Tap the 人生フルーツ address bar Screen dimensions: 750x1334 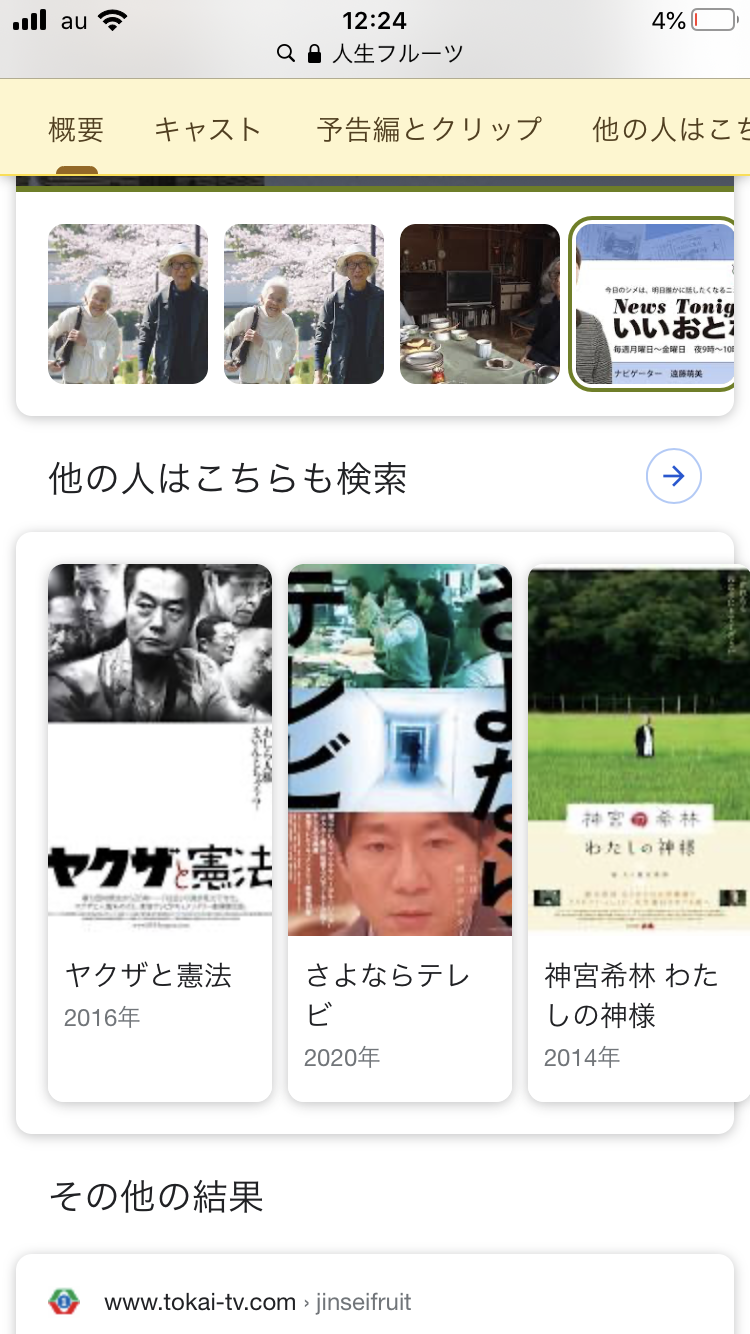[375, 54]
